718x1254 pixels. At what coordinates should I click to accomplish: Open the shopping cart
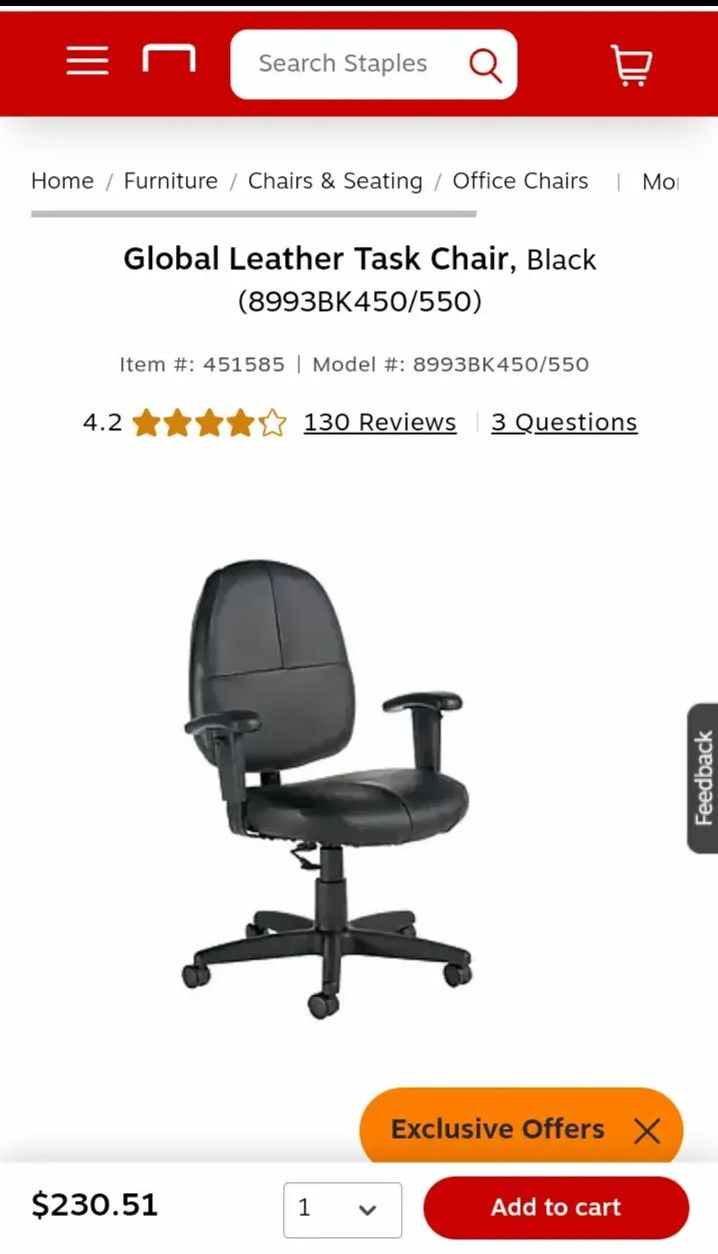click(x=631, y=66)
